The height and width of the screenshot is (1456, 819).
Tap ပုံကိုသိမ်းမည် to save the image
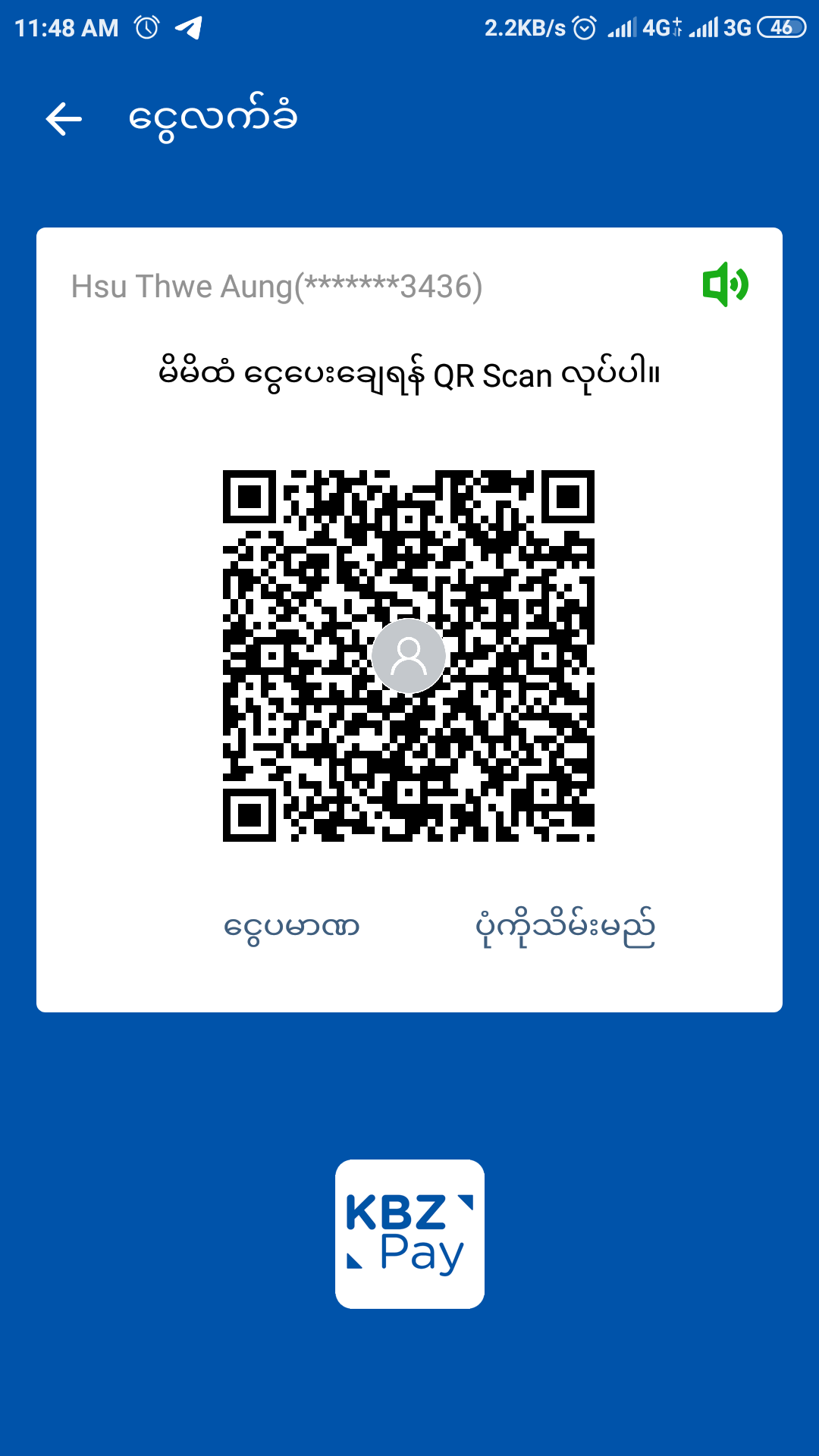pos(565,927)
